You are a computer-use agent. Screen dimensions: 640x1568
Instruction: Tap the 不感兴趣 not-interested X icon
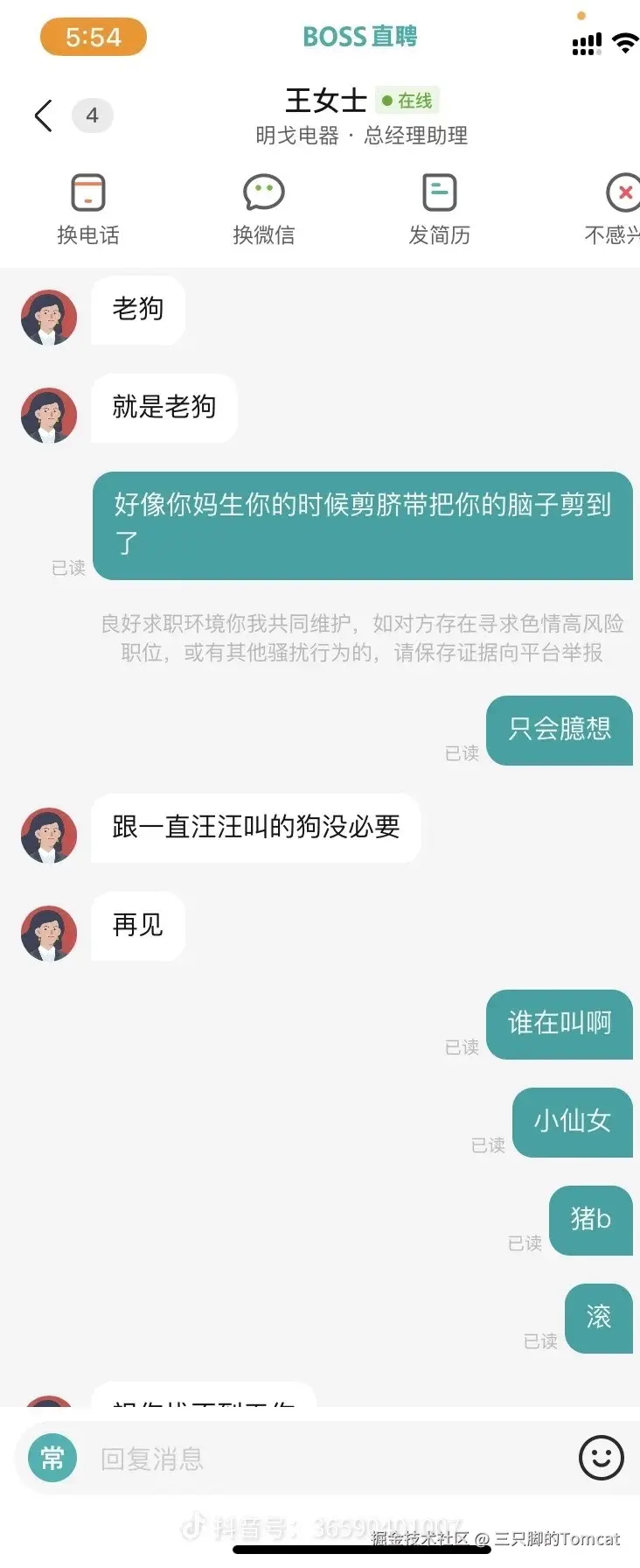pyautogui.click(x=622, y=192)
